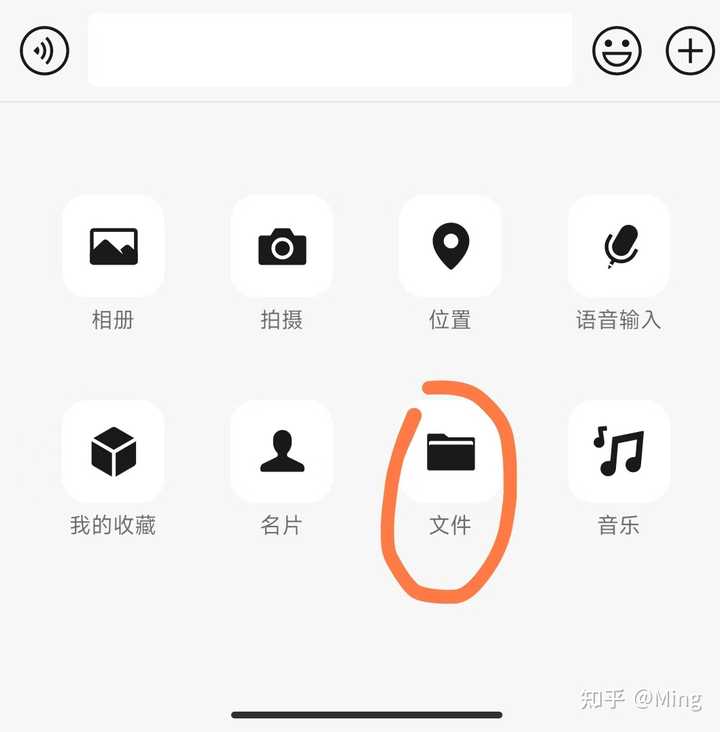The height and width of the screenshot is (732, 720).
Task: Share your 位置
Action: [x=450, y=246]
